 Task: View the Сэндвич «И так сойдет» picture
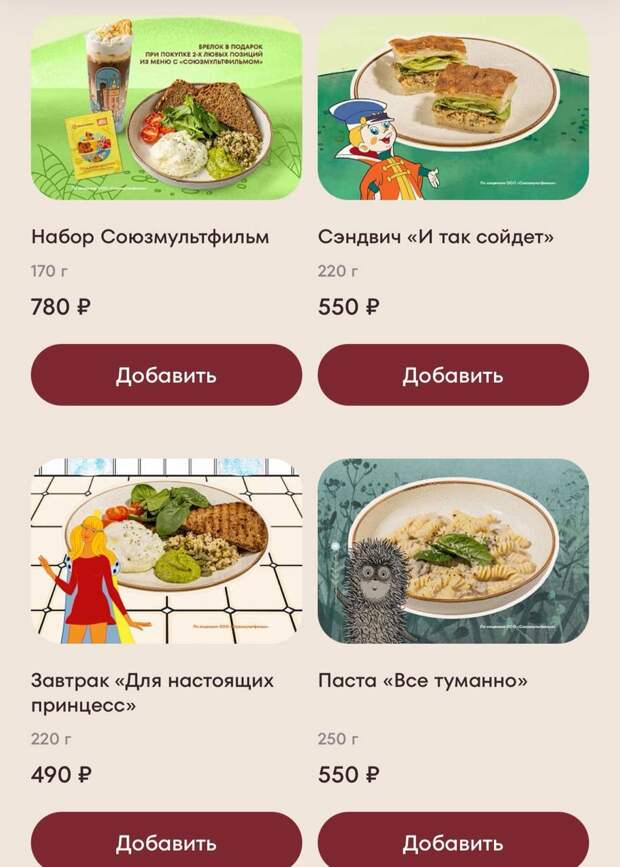(453, 108)
